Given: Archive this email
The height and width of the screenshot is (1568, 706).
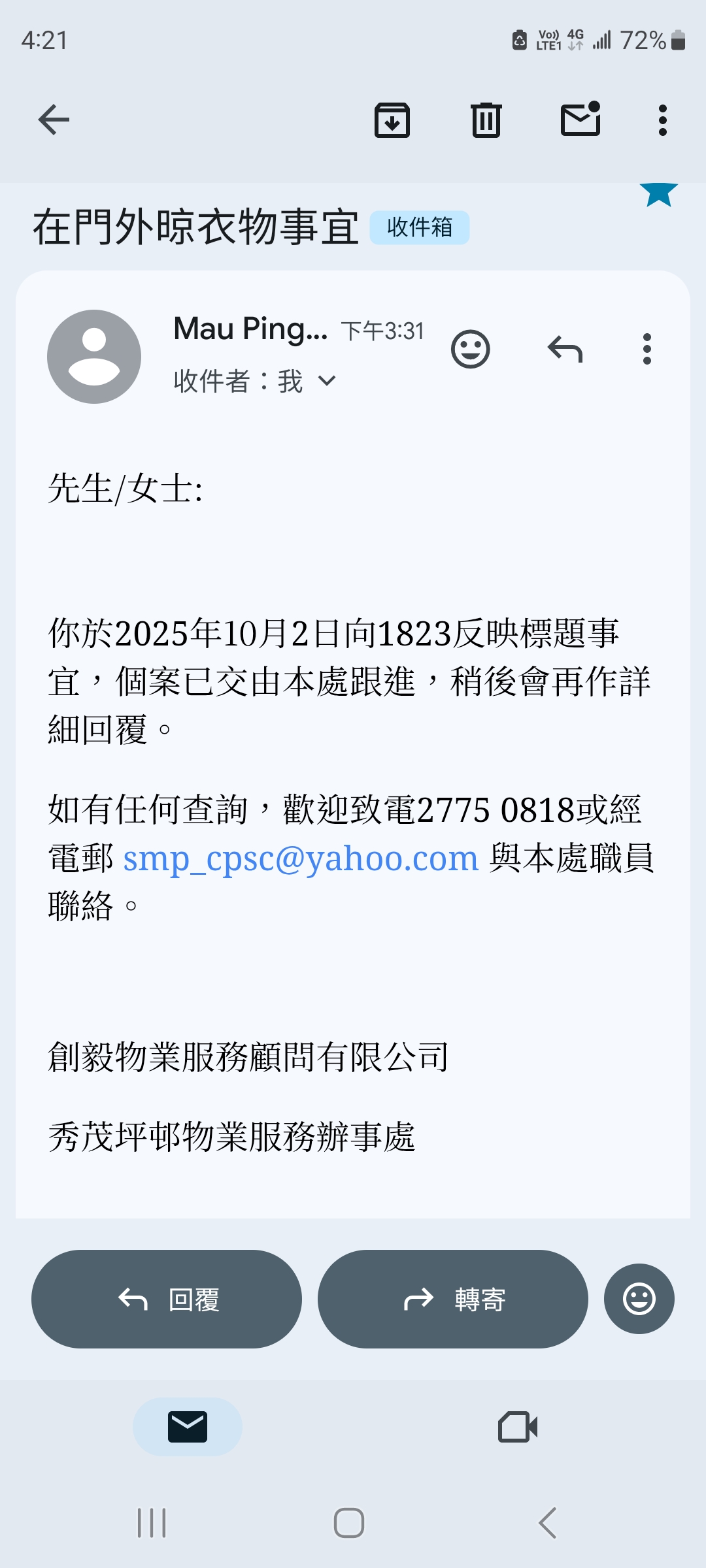Looking at the screenshot, I should [x=392, y=120].
